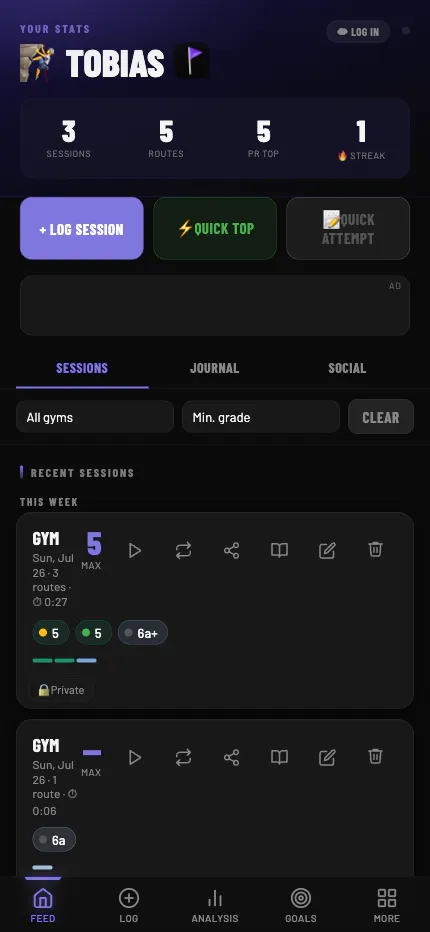Repeat the 3-routes gym session

(x=183, y=550)
